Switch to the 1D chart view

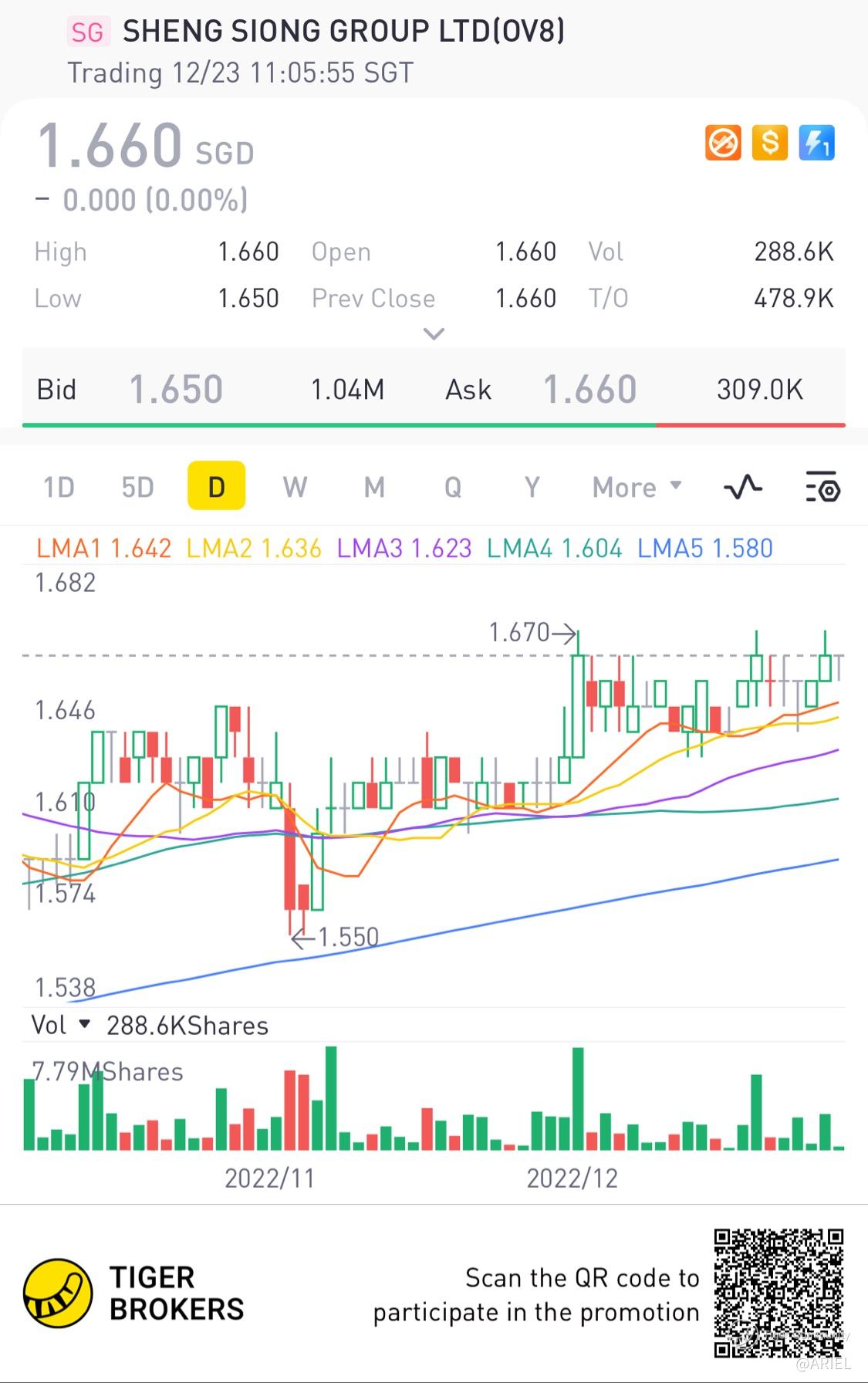(59, 487)
